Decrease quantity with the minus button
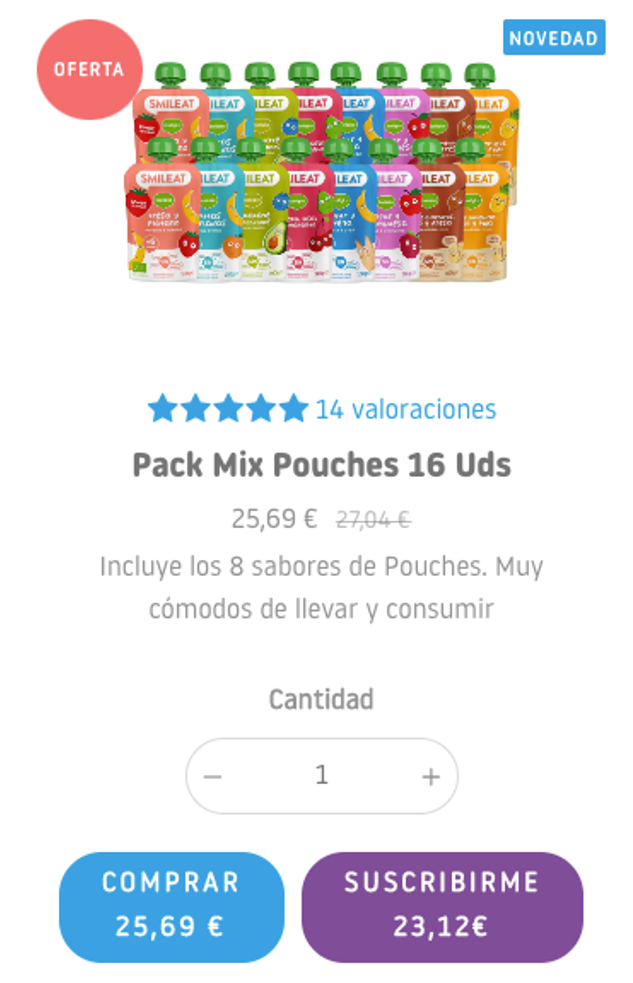 click(x=213, y=777)
